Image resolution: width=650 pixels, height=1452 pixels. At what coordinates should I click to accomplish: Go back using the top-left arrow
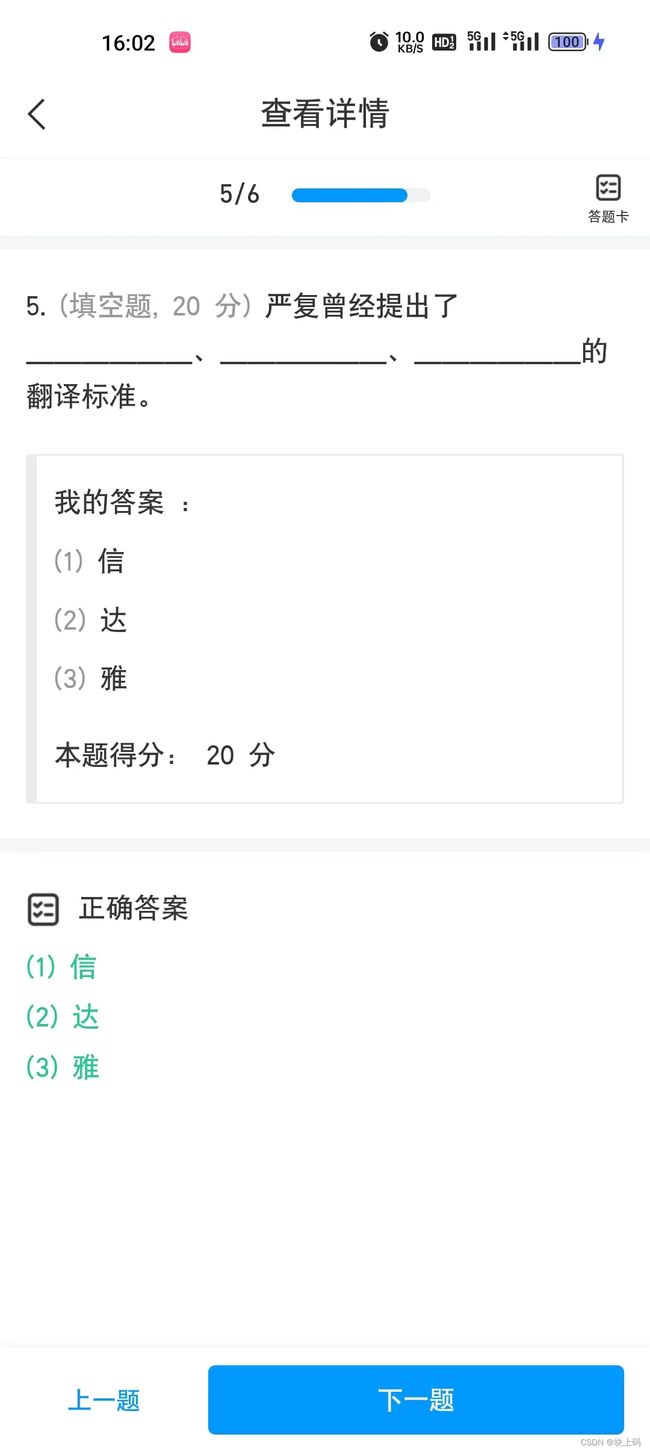tap(37, 114)
